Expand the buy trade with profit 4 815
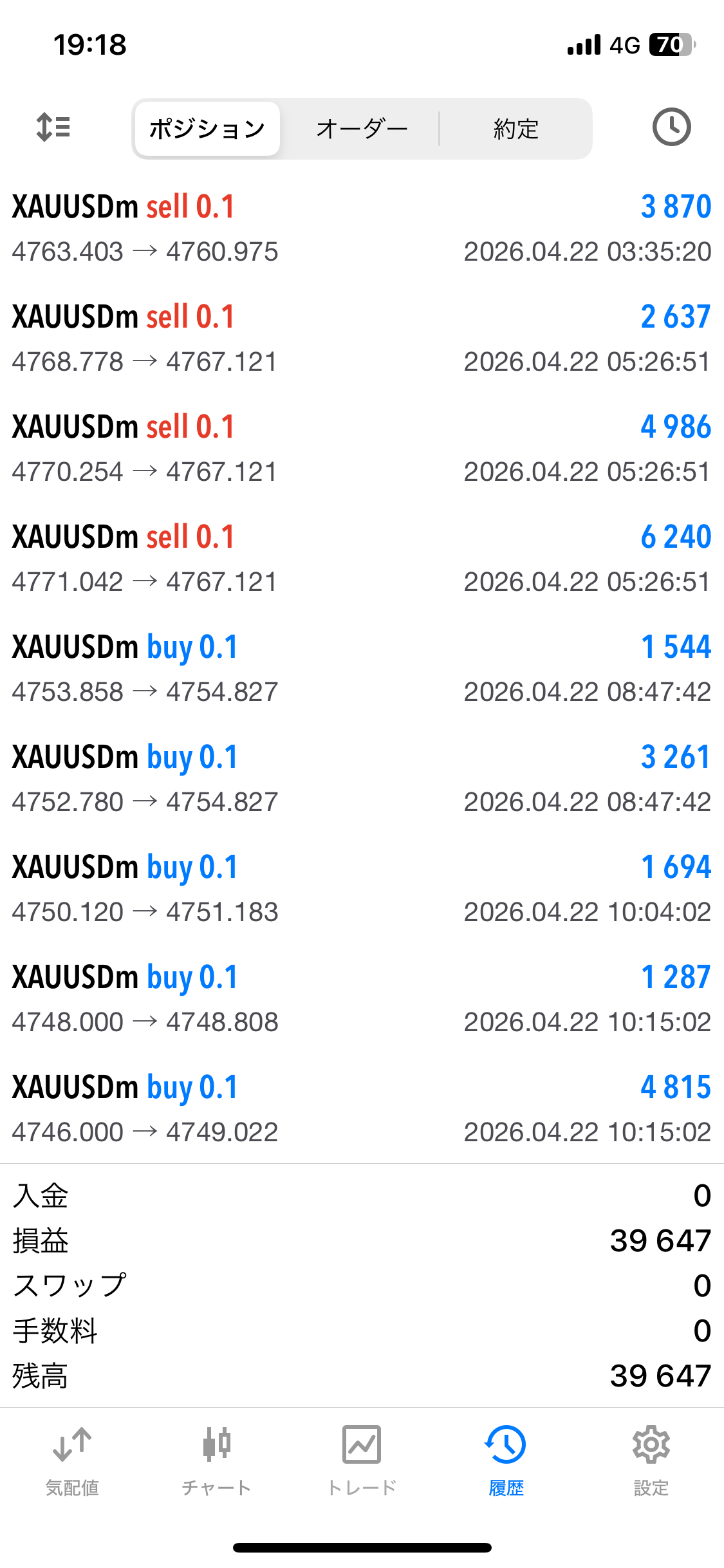The height and width of the screenshot is (1568, 724). (x=362, y=1109)
